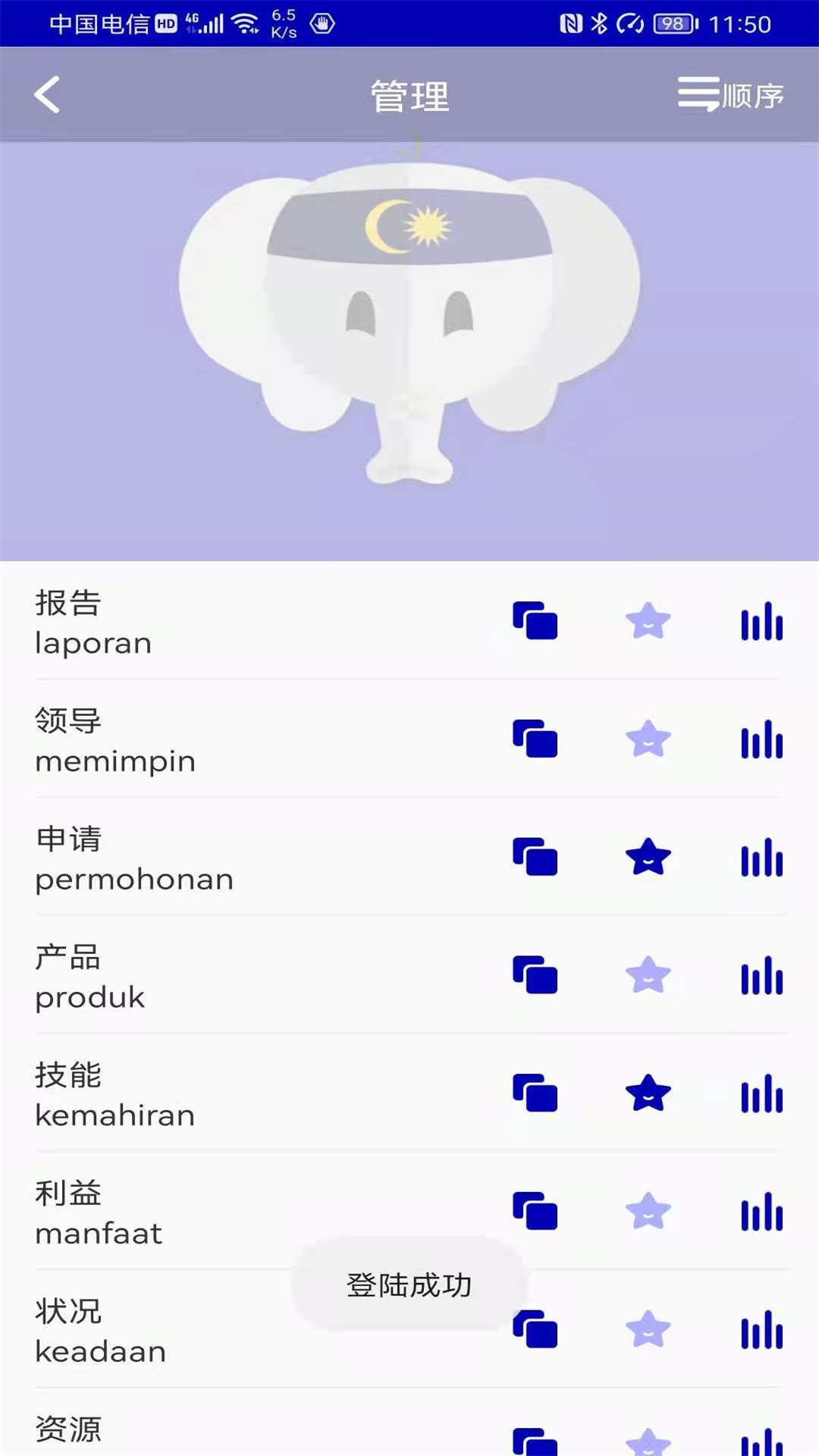View statistics bars for 利益 manfaat

(x=761, y=1211)
